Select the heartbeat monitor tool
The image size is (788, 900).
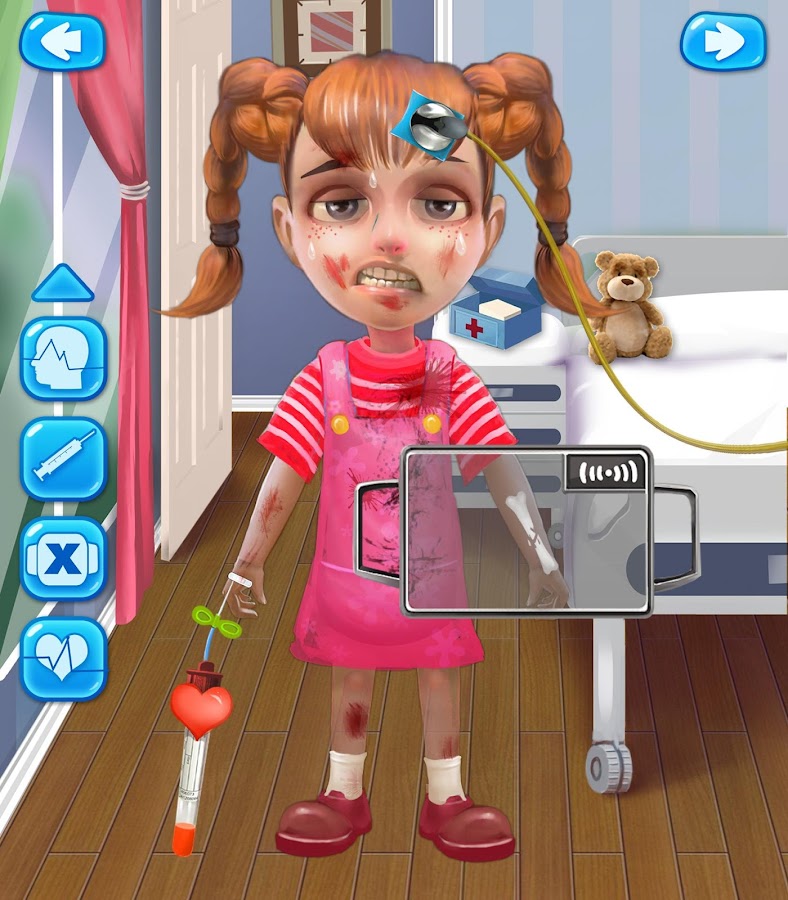pyautogui.click(x=63, y=658)
